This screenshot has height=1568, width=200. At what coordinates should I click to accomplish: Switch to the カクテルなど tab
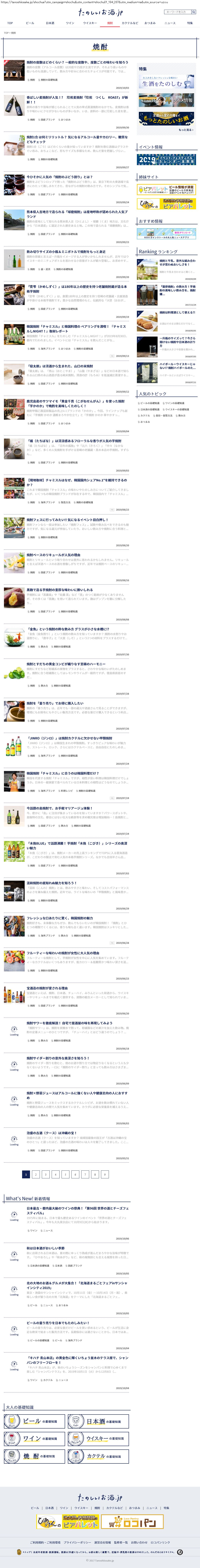click(129, 23)
